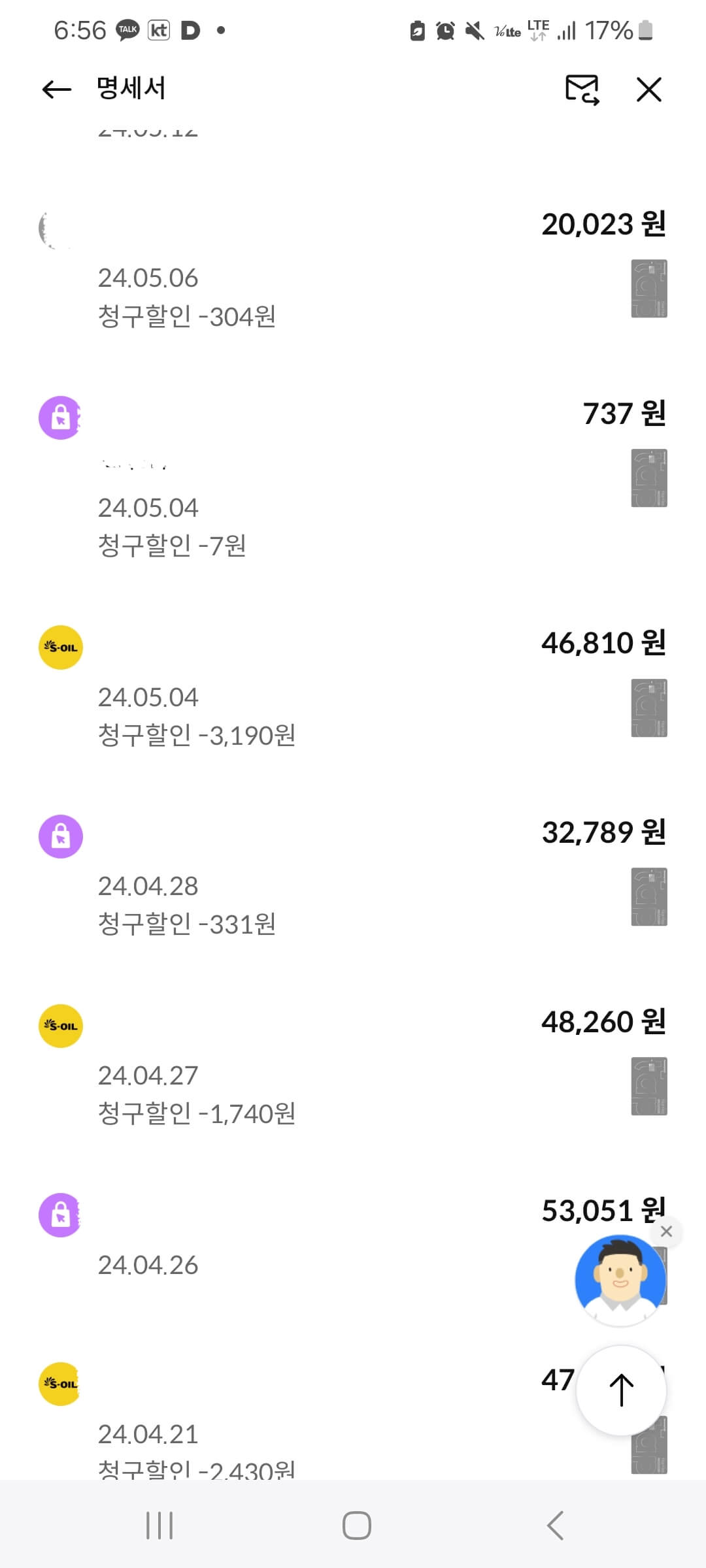This screenshot has width=706, height=1568.
Task: Select the card image beside the 20,023원 charge
Action: [x=648, y=290]
